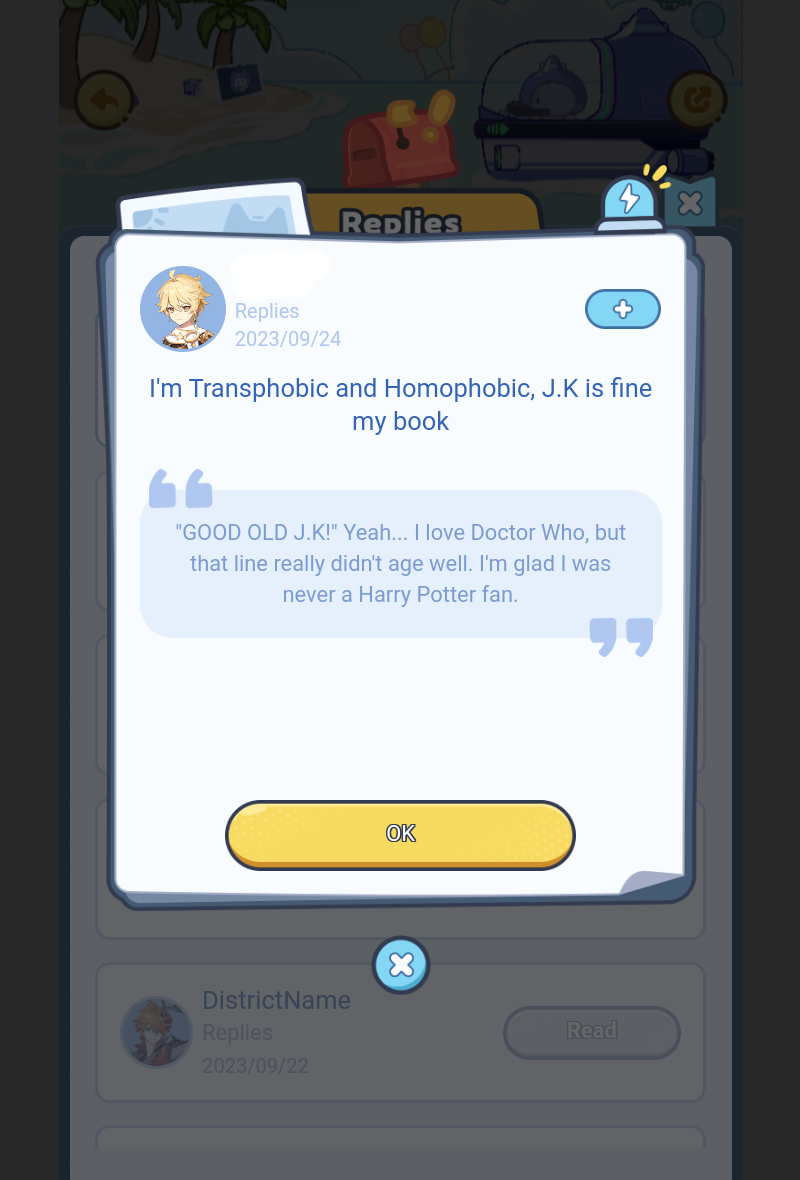This screenshot has height=1180, width=800.
Task: Click the large quotation mark decoration
Action: 180,488
